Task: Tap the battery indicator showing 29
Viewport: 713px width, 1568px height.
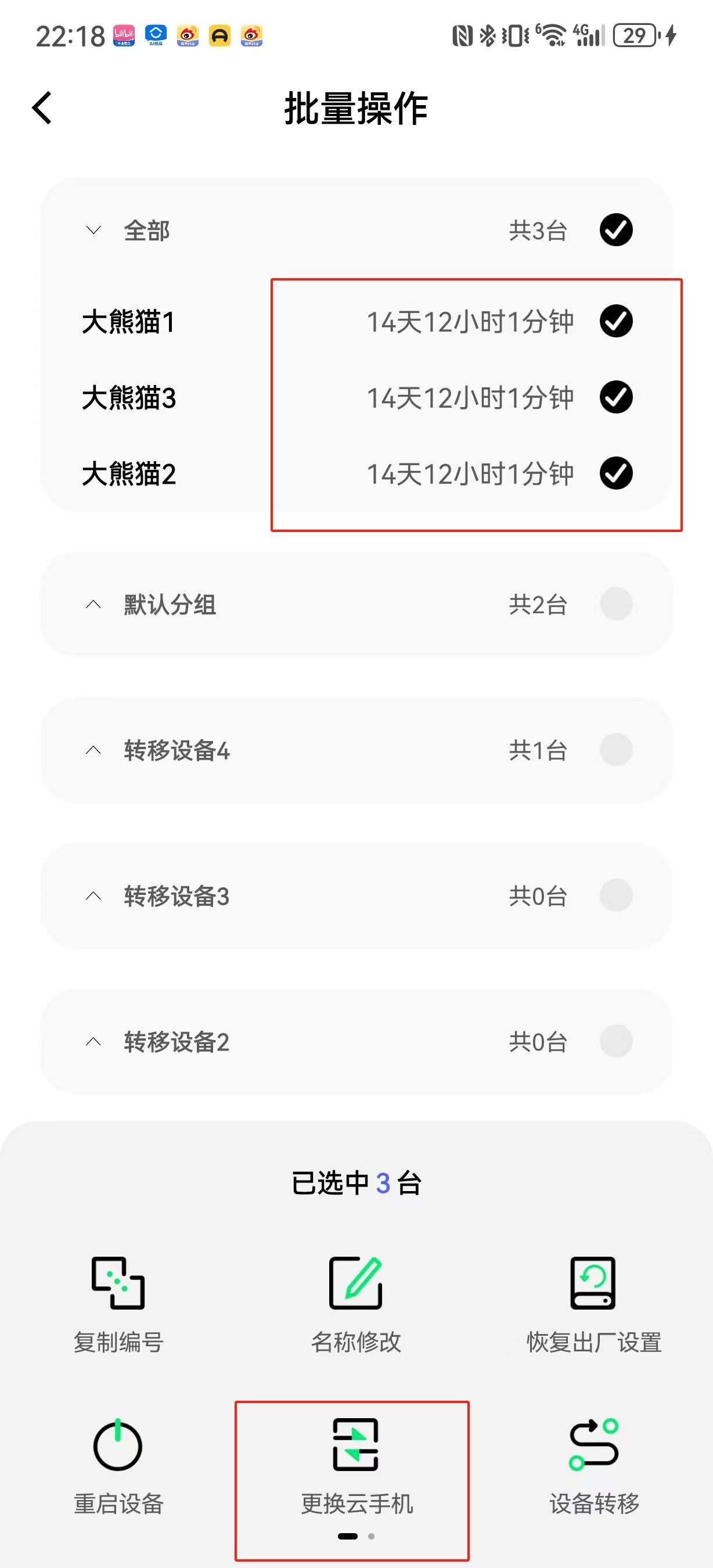Action: pos(633,36)
